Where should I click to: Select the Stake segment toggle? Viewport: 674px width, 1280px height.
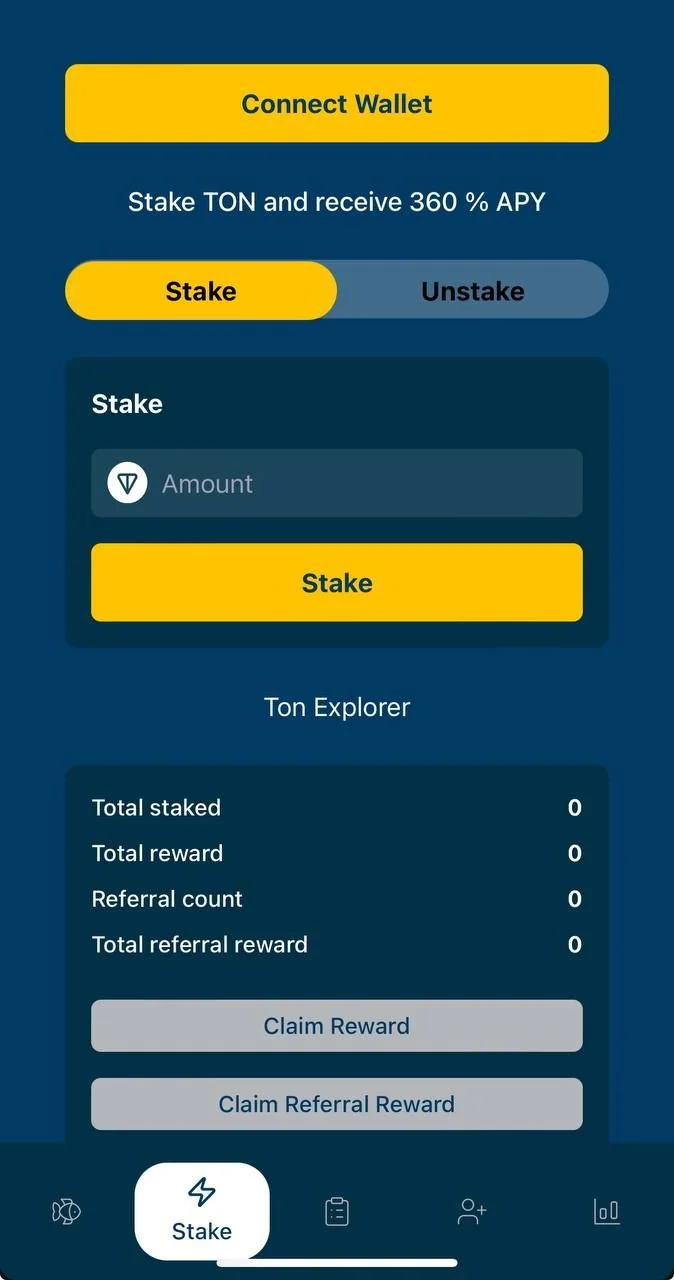201,291
